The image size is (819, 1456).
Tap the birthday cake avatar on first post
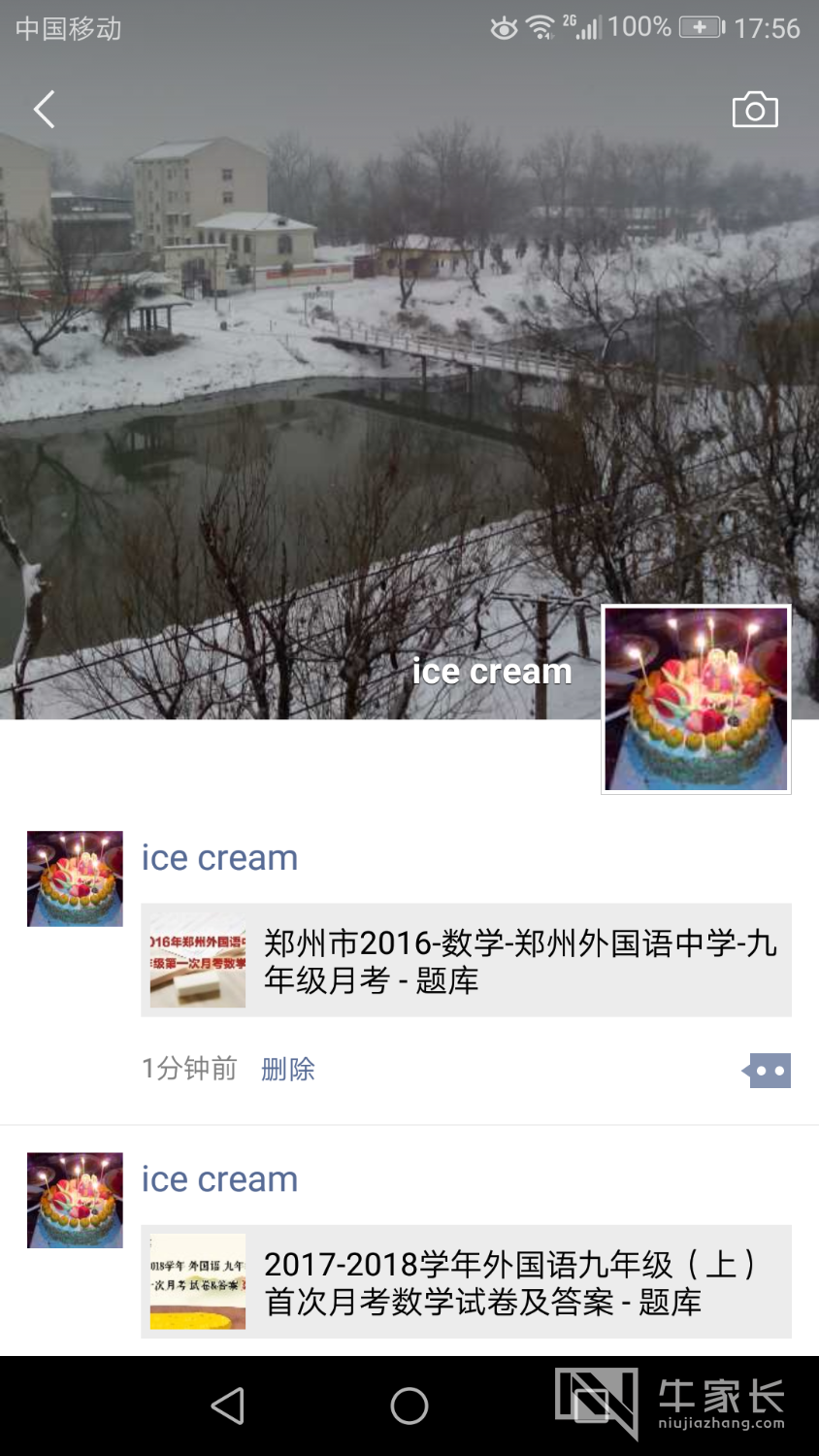point(75,878)
